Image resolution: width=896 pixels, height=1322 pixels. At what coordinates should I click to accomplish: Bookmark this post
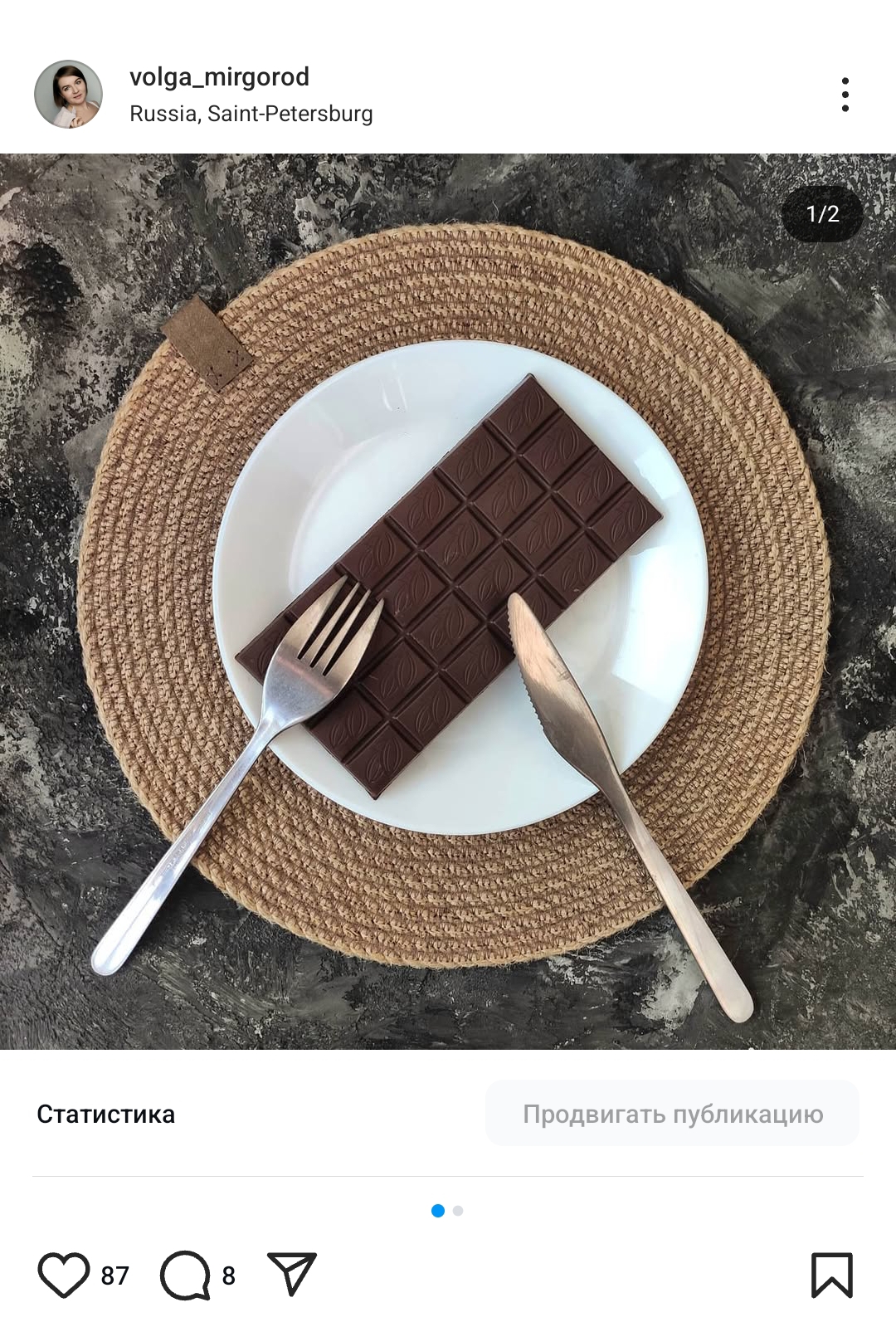click(831, 1274)
